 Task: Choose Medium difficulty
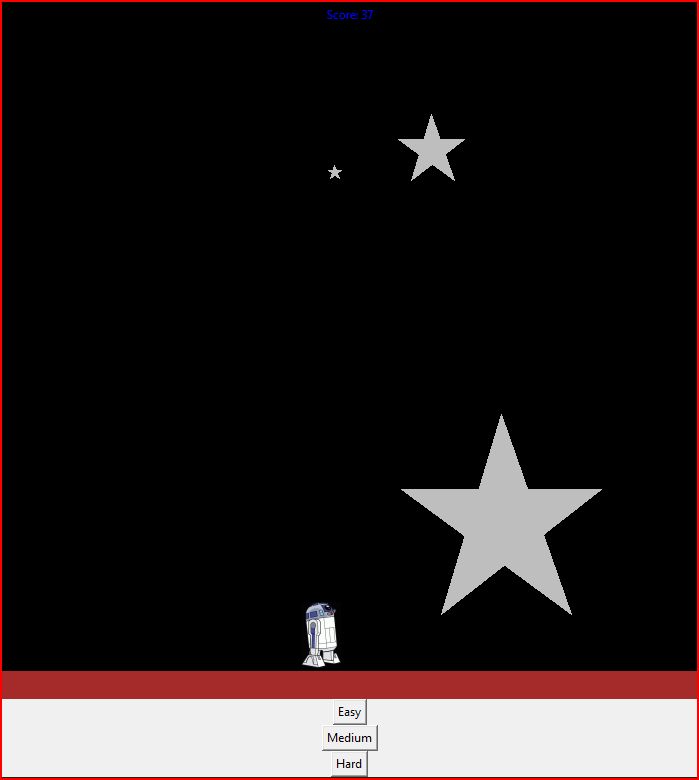coord(349,738)
